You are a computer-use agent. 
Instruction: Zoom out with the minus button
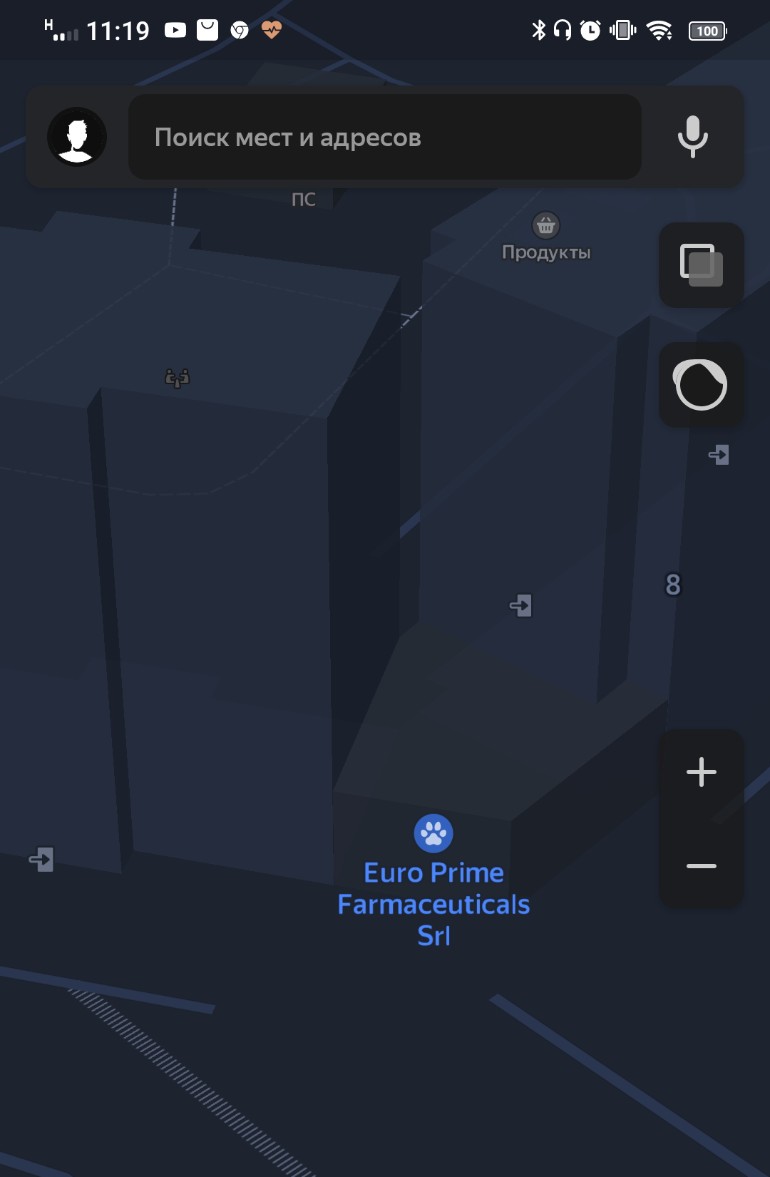pos(701,865)
